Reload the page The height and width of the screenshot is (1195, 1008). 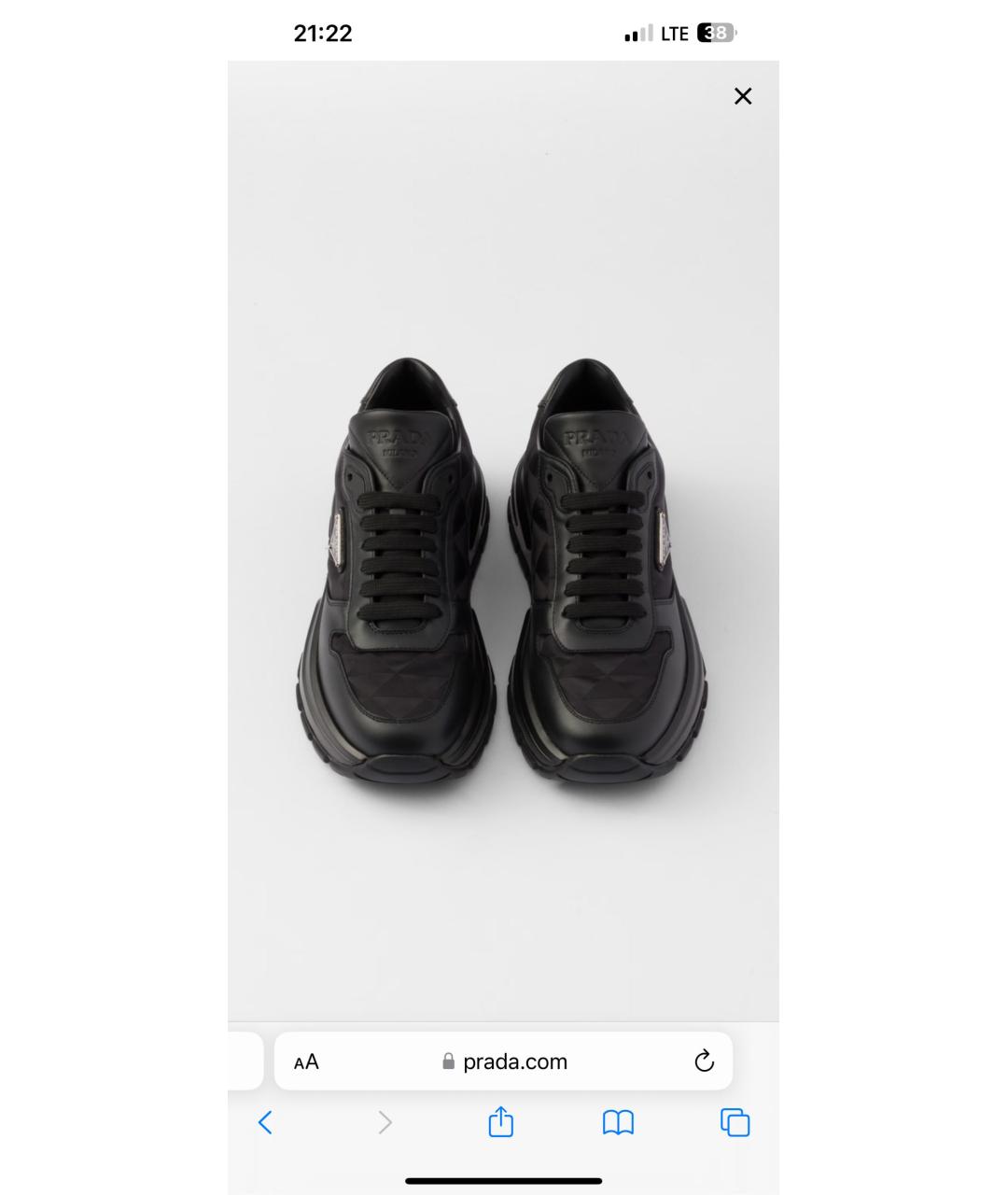click(704, 1061)
